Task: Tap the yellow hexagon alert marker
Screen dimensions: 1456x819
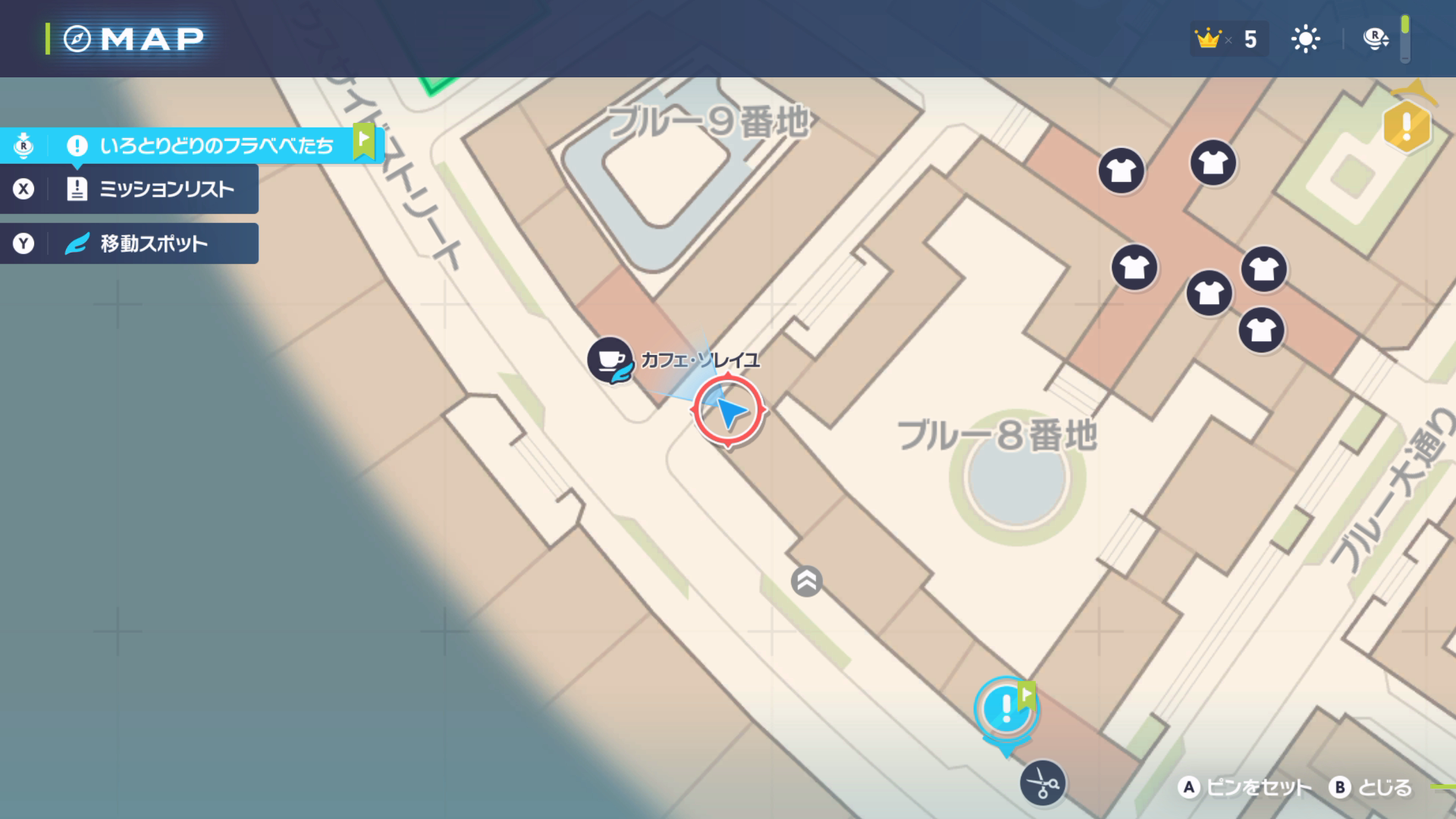Action: click(1407, 126)
